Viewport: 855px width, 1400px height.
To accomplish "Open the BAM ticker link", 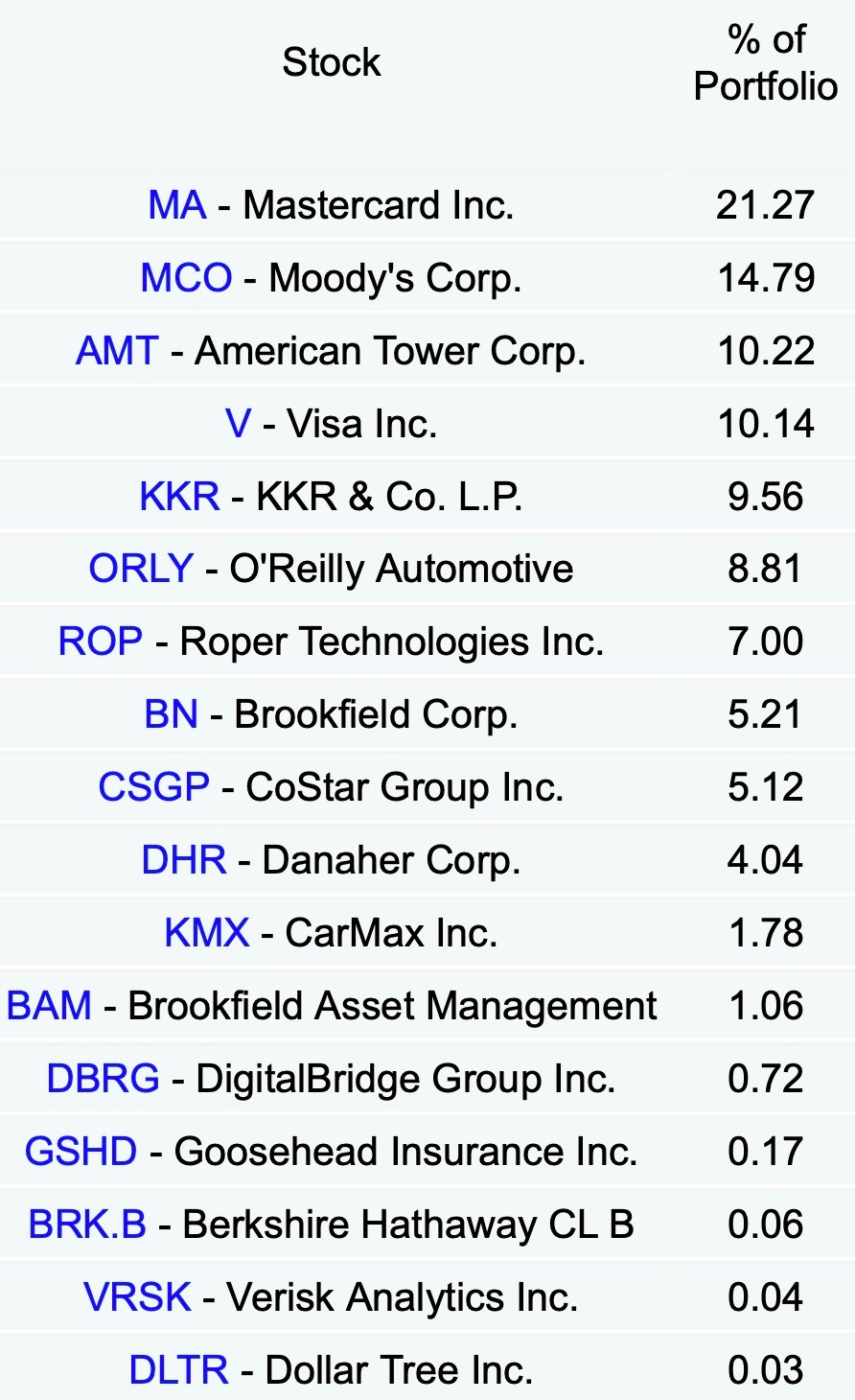I will (49, 1006).
